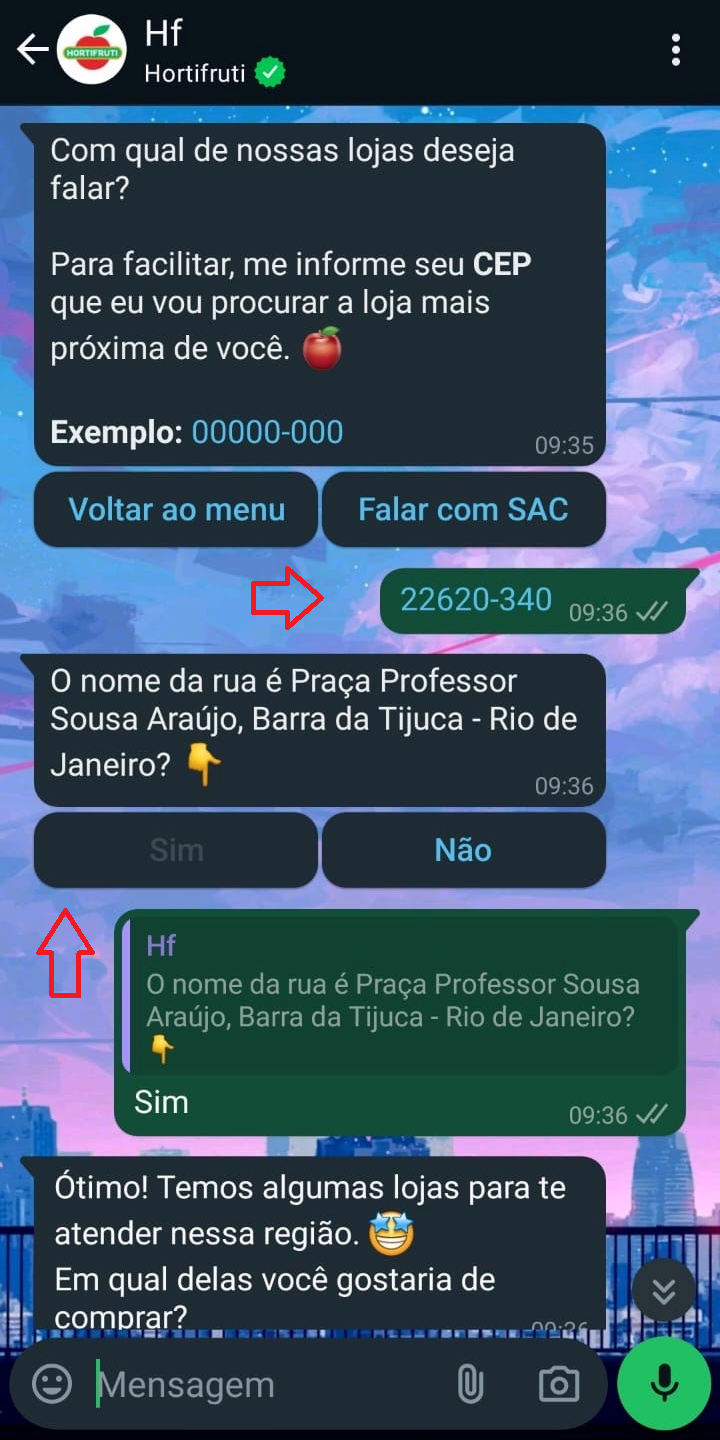The height and width of the screenshot is (1440, 720).
Task: Open the emoji picker
Action: [x=52, y=1385]
